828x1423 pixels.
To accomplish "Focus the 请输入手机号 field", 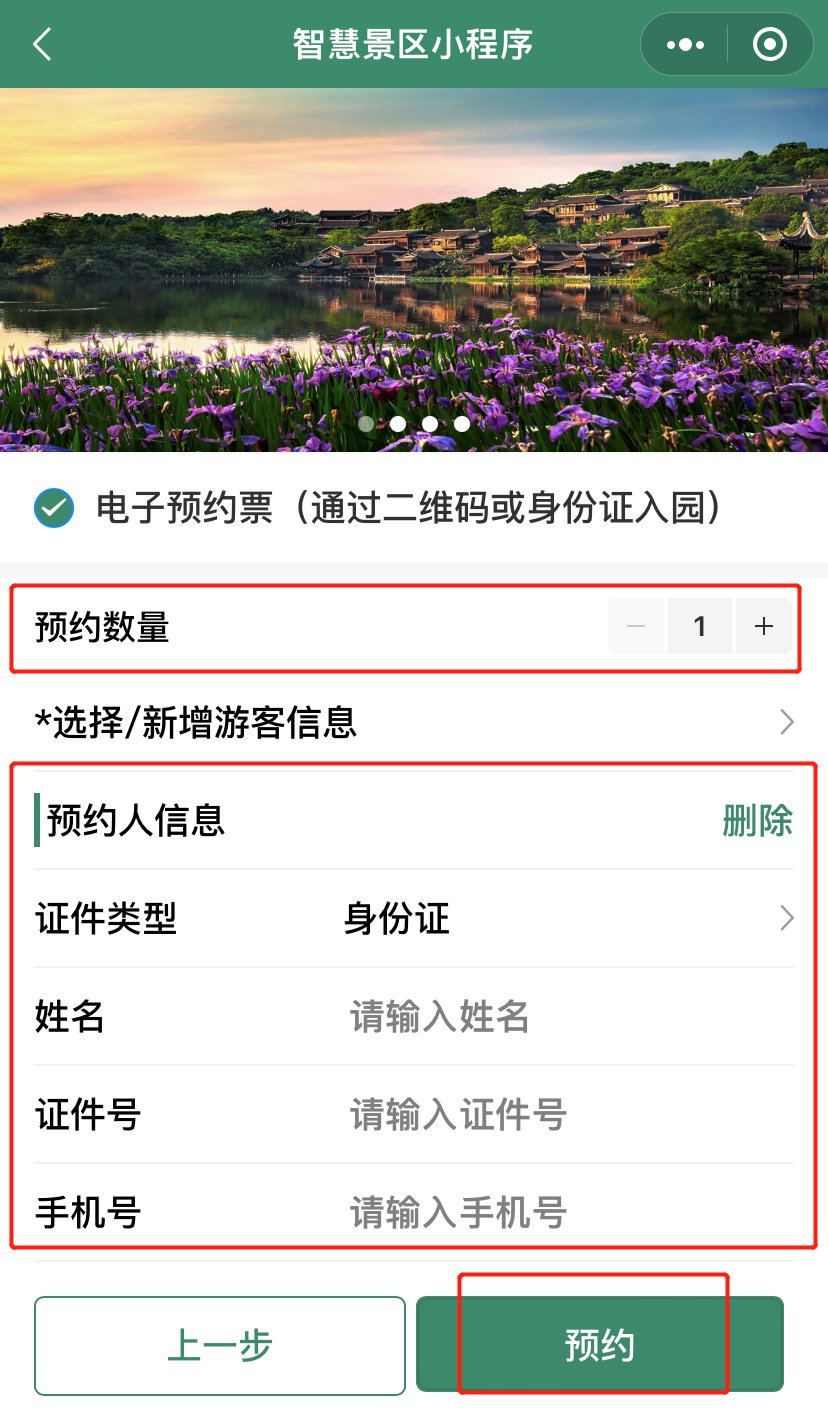I will tap(560, 1212).
